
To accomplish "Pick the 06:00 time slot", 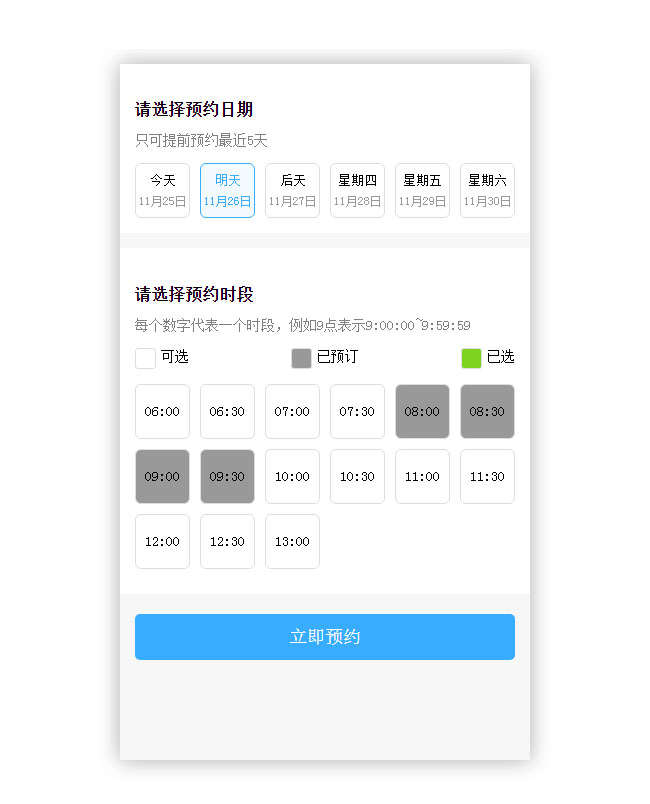I will (x=162, y=411).
